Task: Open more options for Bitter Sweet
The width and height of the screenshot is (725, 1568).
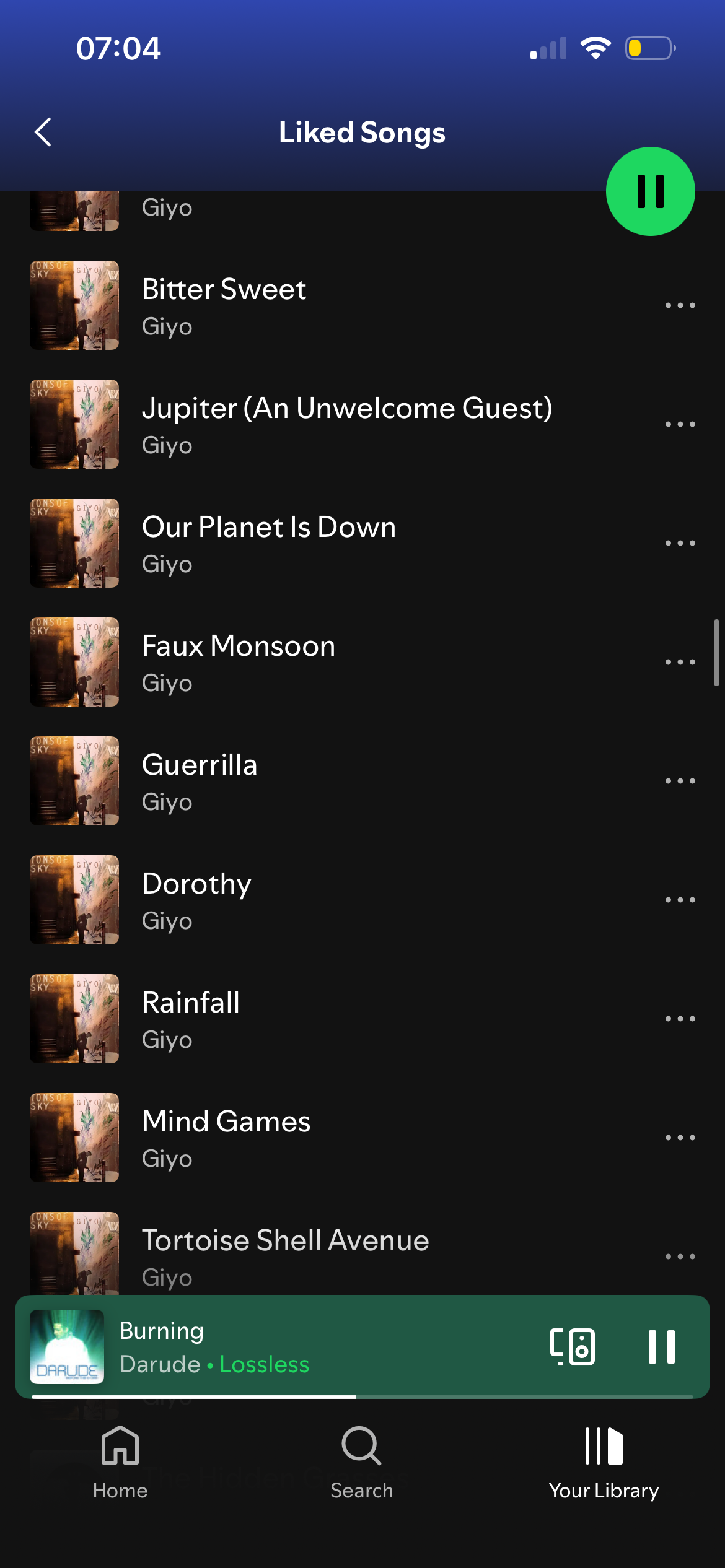Action: (680, 305)
